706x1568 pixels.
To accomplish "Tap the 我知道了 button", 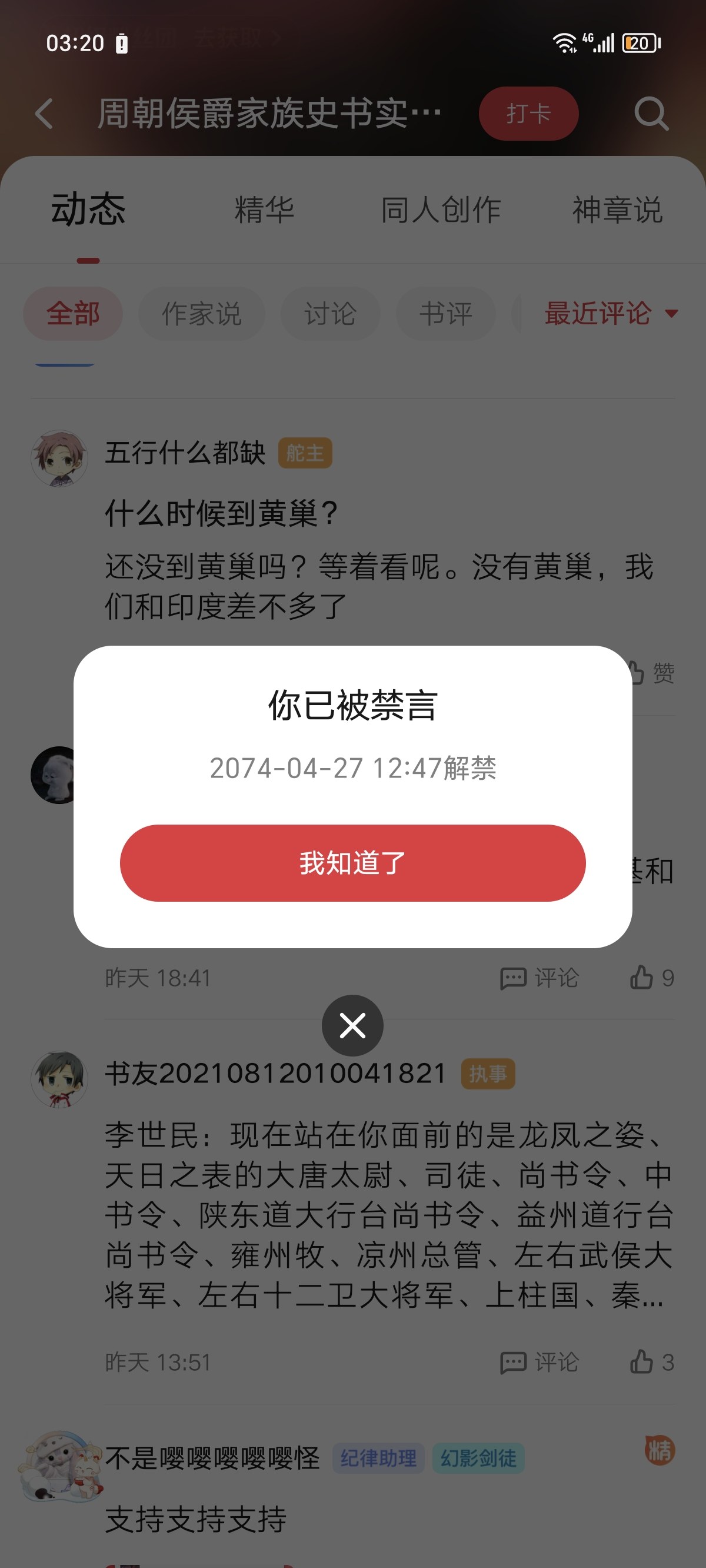I will (352, 862).
